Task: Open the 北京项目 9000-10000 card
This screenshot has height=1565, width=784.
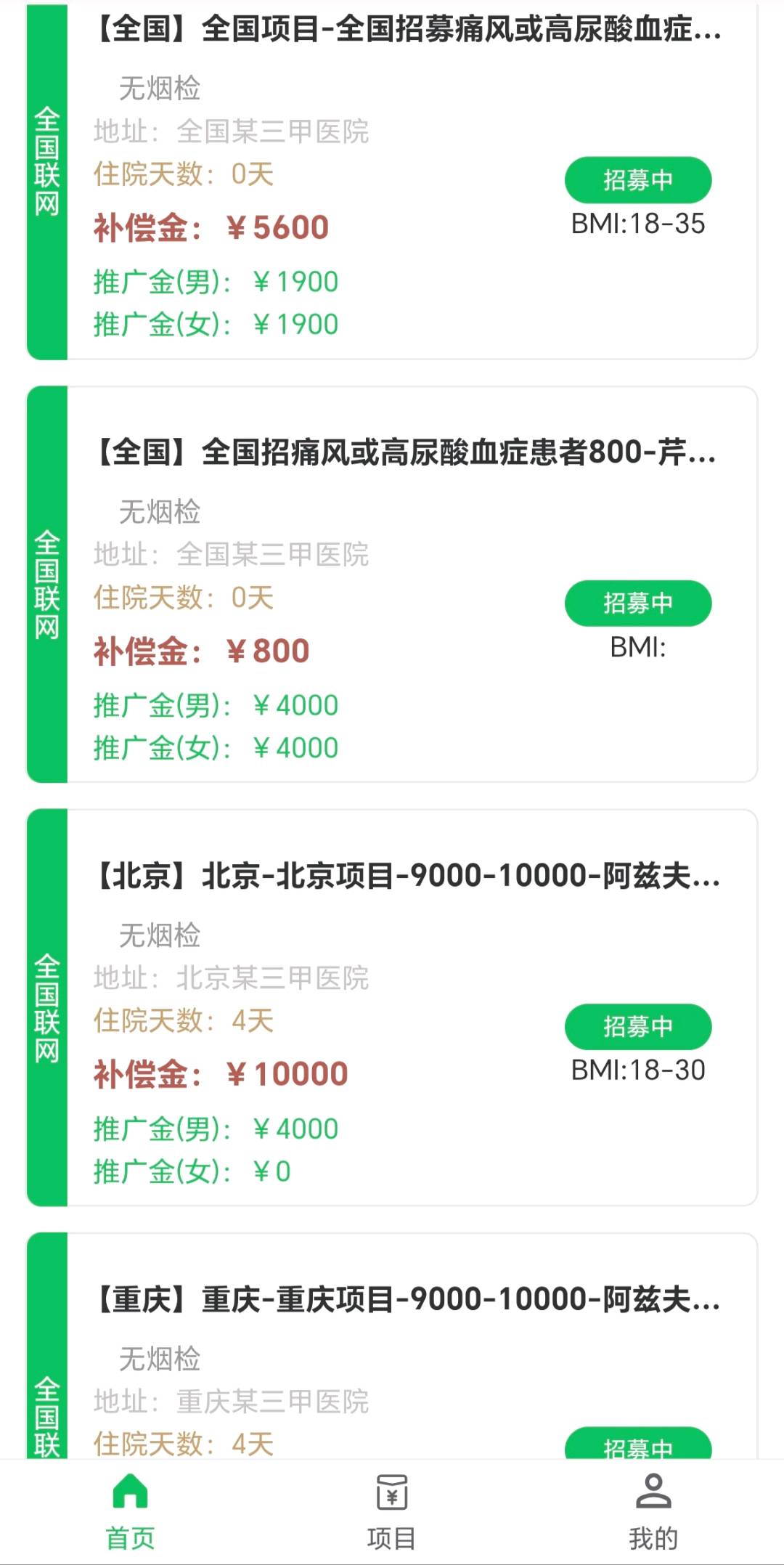Action: [x=392, y=1007]
